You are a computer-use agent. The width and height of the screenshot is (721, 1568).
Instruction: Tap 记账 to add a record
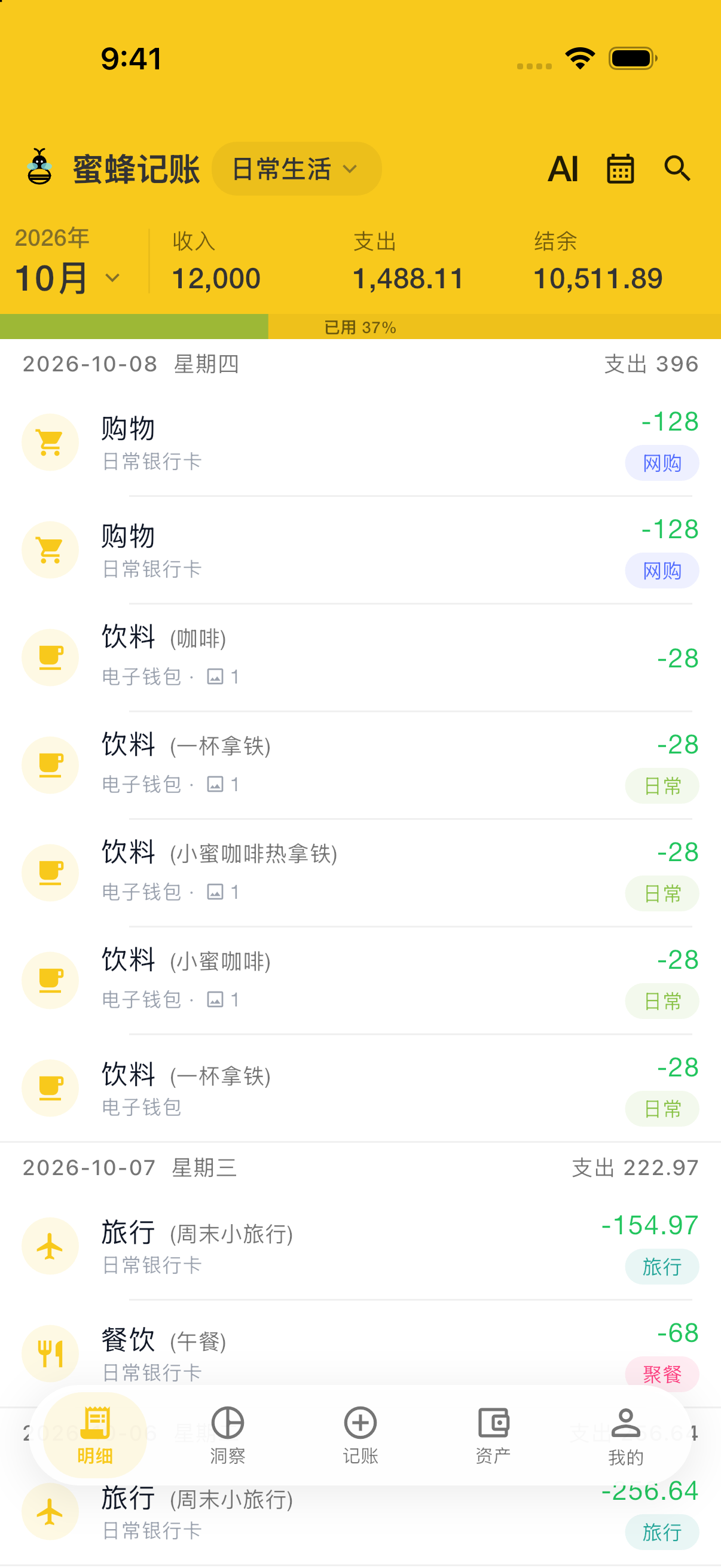[x=360, y=1435]
